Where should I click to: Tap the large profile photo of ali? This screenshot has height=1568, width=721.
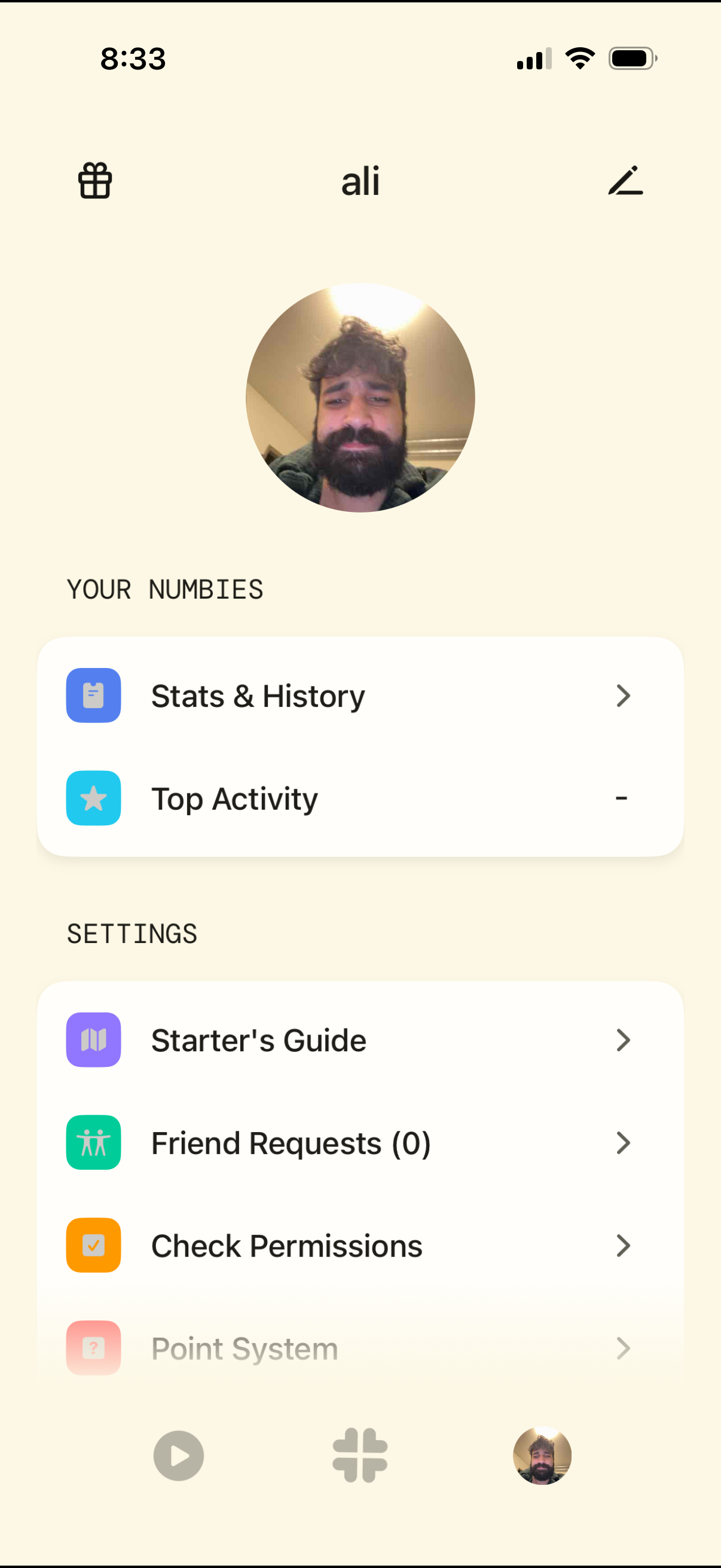coord(360,396)
